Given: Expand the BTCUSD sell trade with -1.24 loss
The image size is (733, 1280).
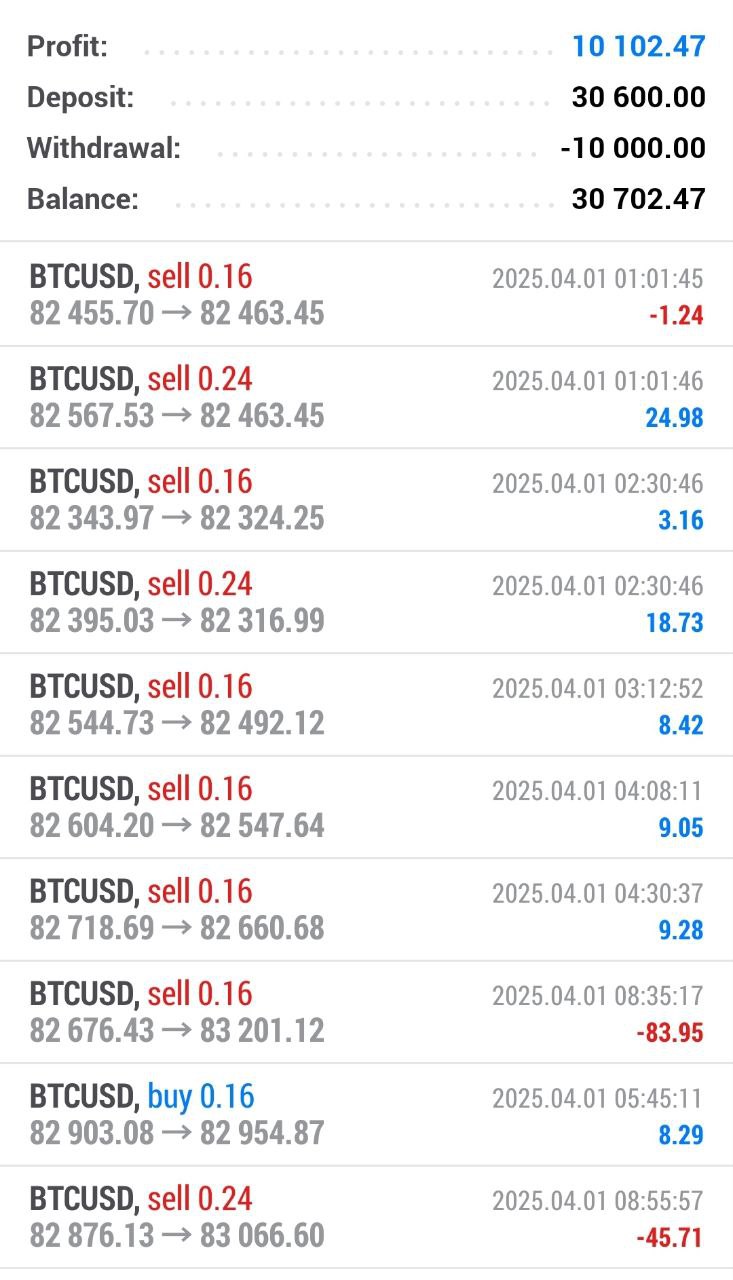Looking at the screenshot, I should pyautogui.click(x=366, y=295).
